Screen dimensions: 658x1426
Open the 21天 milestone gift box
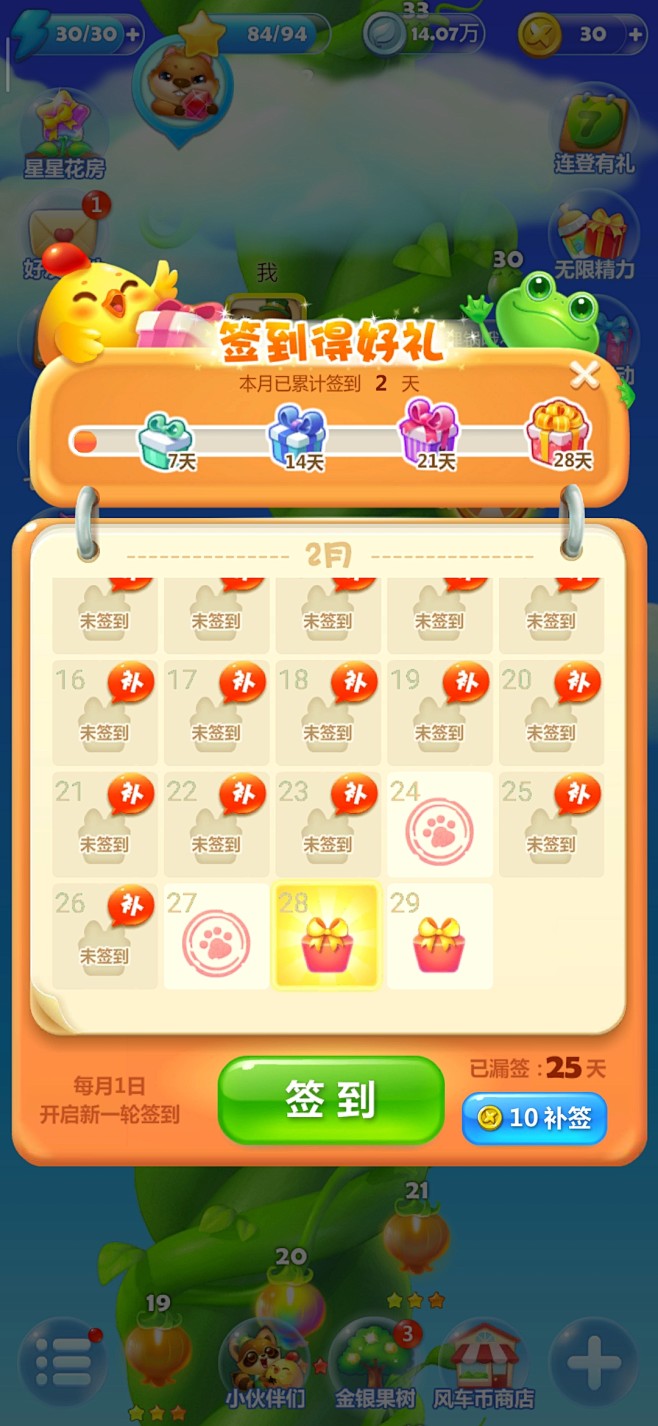428,434
